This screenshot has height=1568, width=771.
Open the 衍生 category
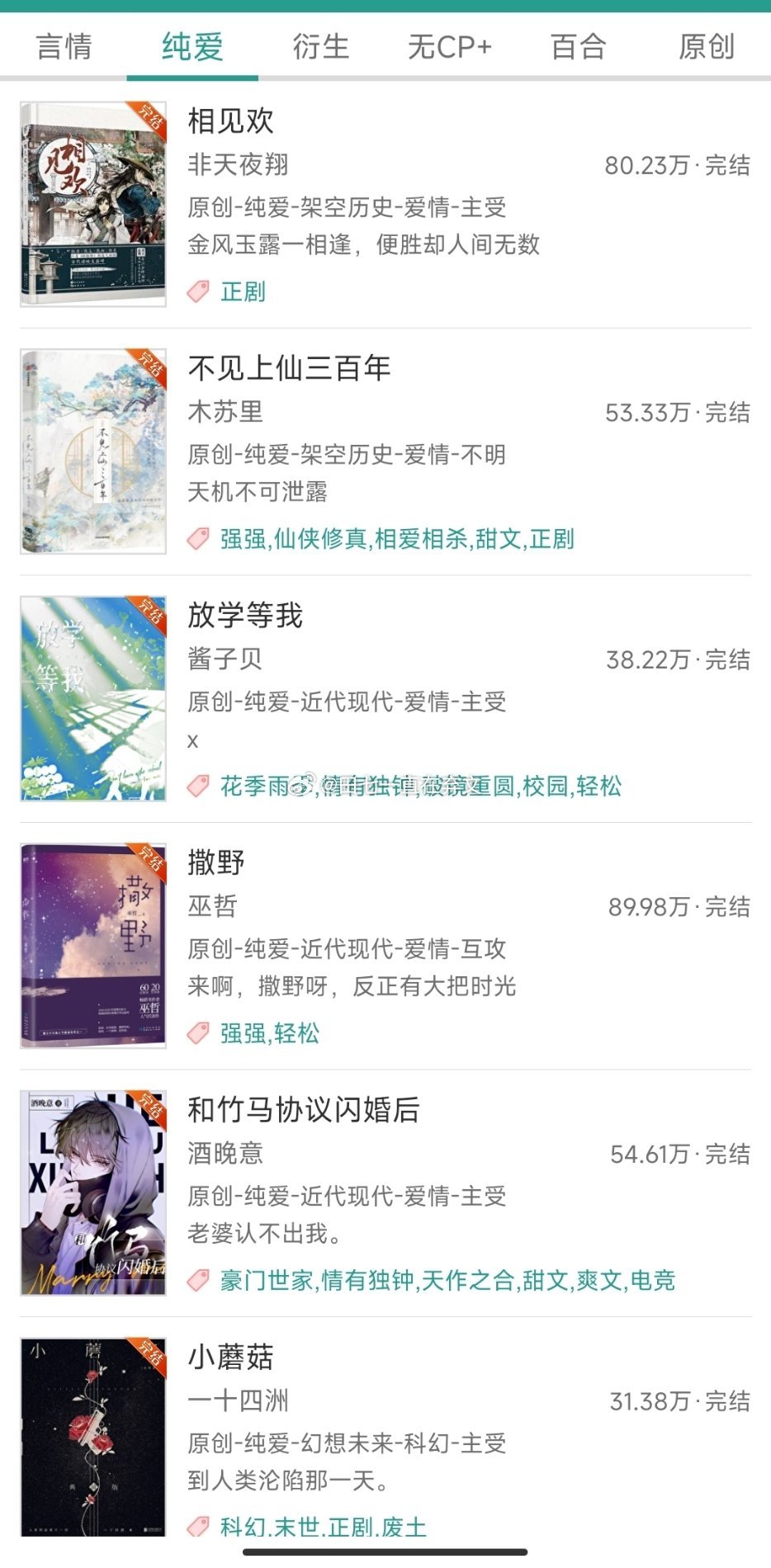pos(321,48)
